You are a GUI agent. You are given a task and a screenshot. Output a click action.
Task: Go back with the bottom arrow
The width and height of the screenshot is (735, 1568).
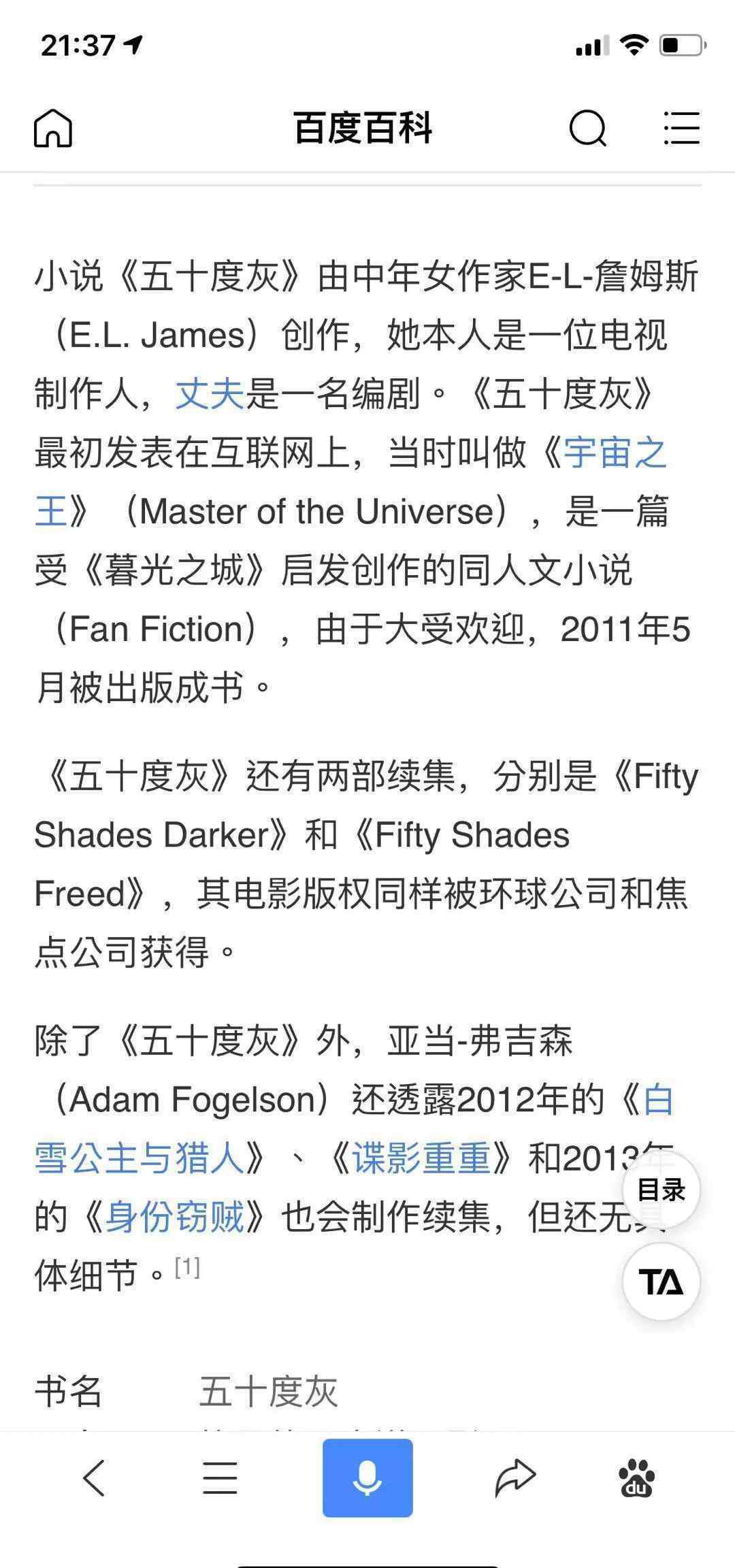click(x=94, y=1478)
